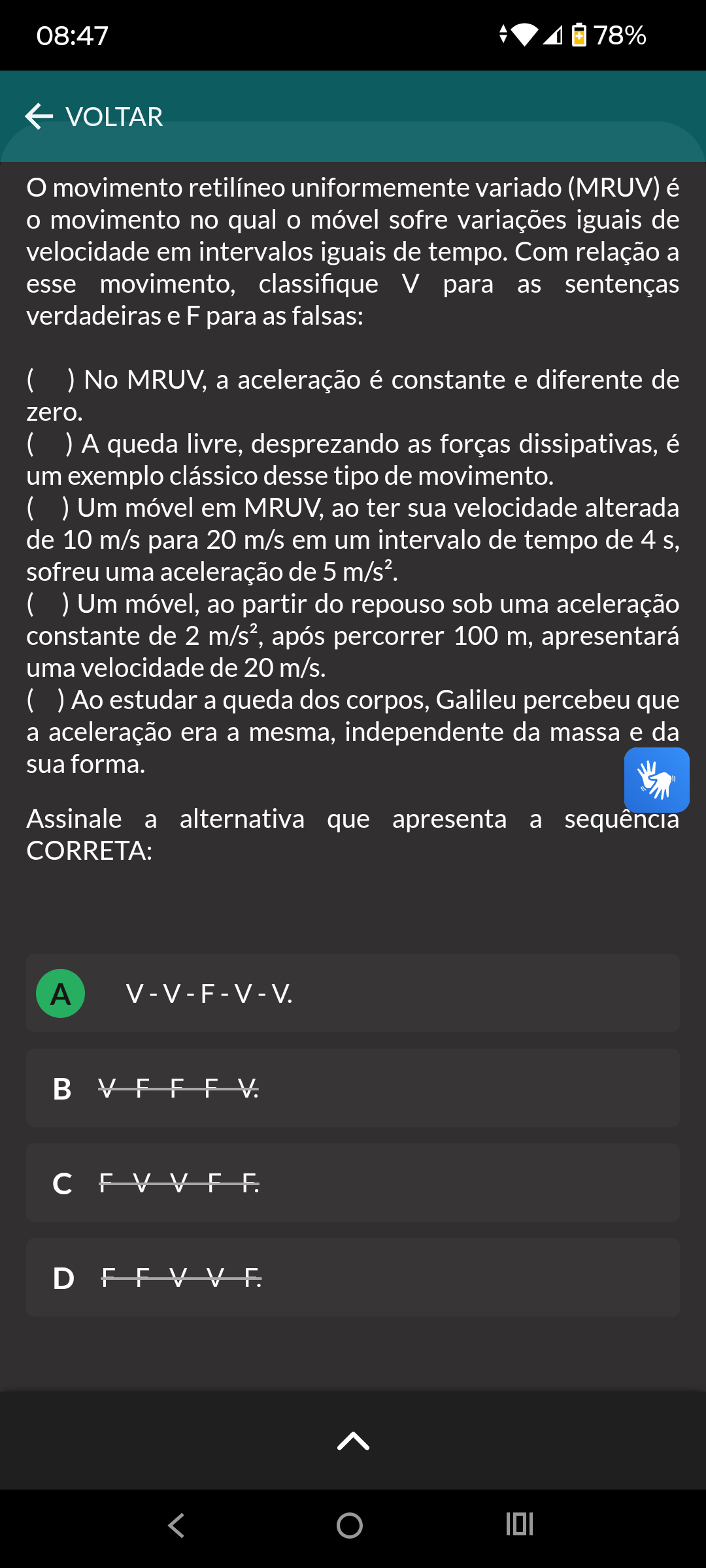Choose option C: F - V - V - F - F
The height and width of the screenshot is (1568, 706).
[x=353, y=1183]
